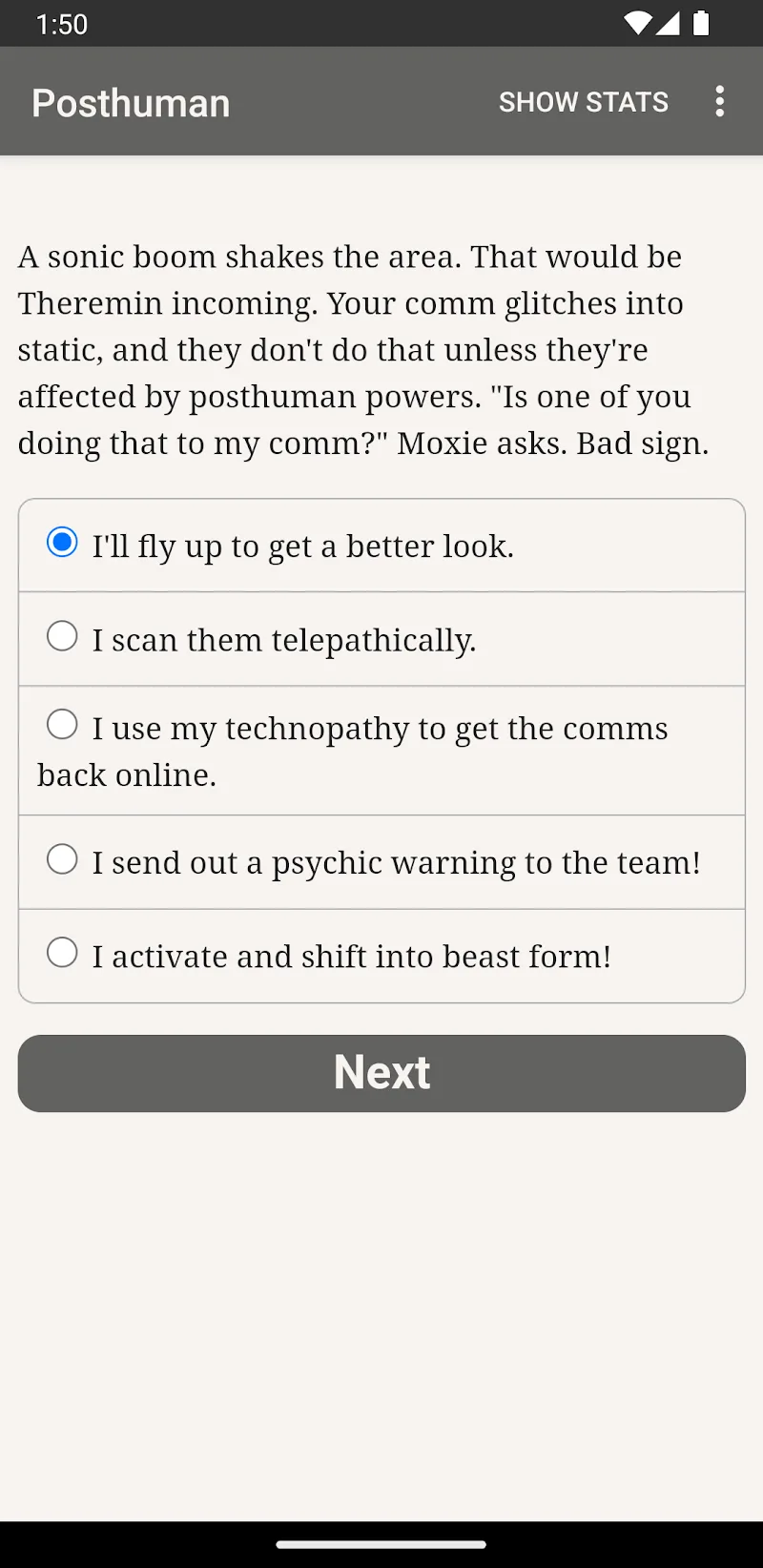
Task: Open SHOW STATS
Action: [584, 101]
